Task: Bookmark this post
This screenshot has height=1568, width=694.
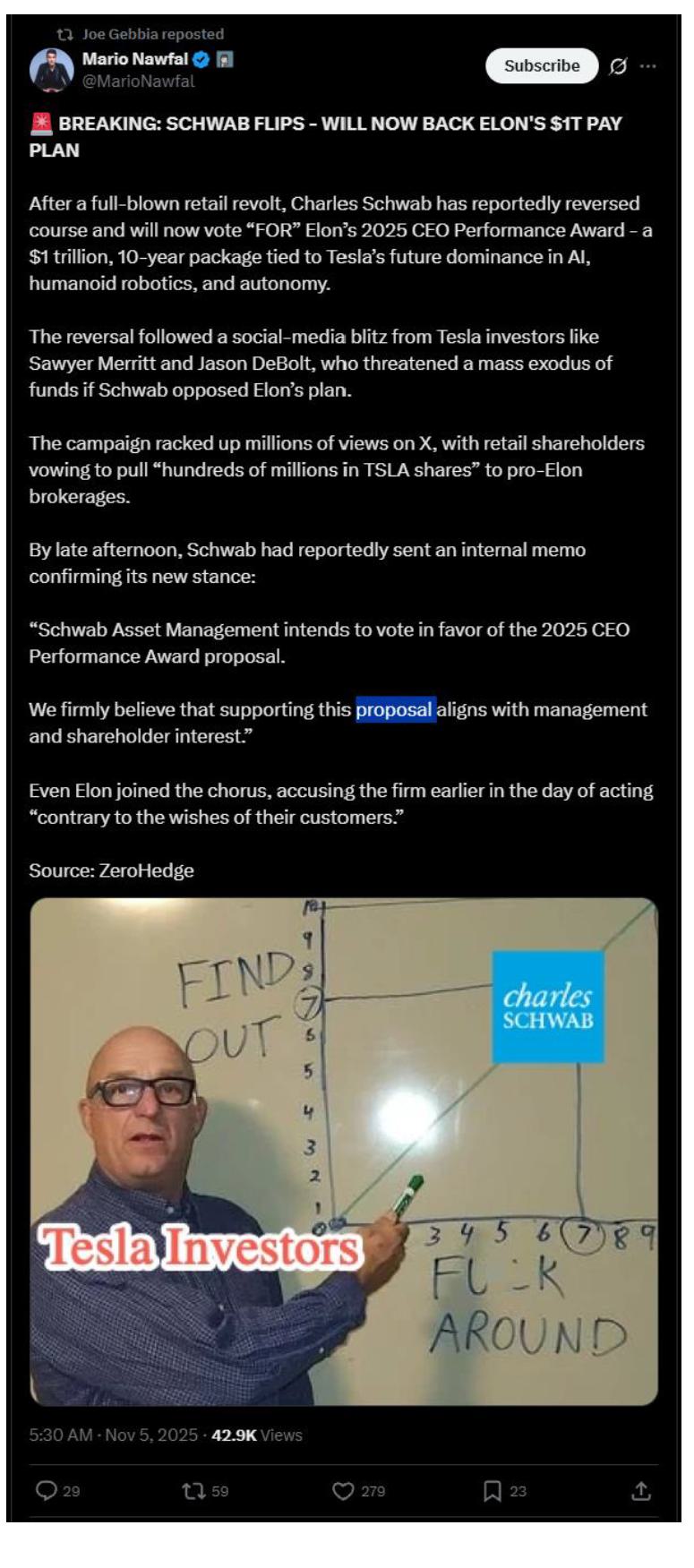Action: tap(492, 1490)
